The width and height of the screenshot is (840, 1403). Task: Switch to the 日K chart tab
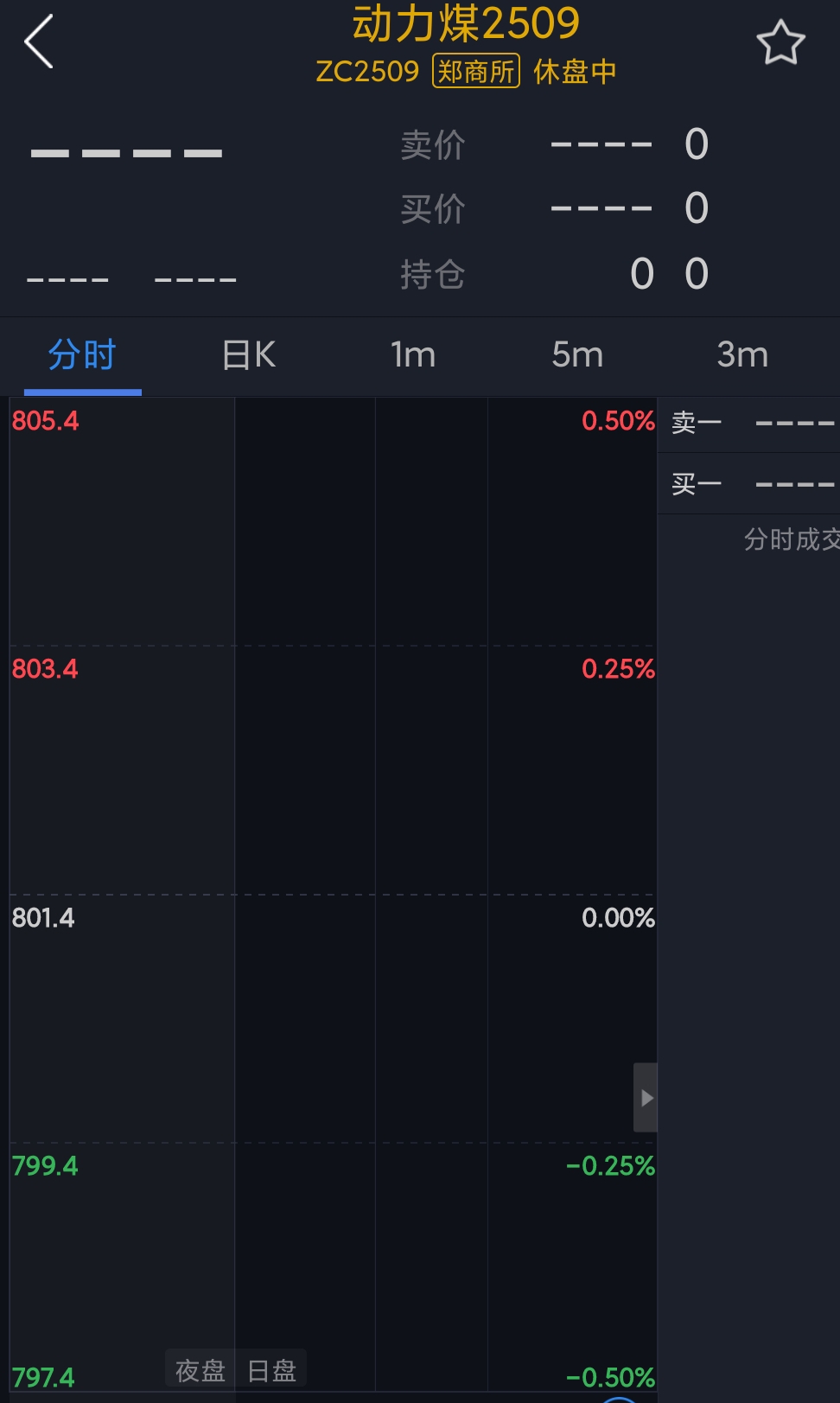(248, 354)
